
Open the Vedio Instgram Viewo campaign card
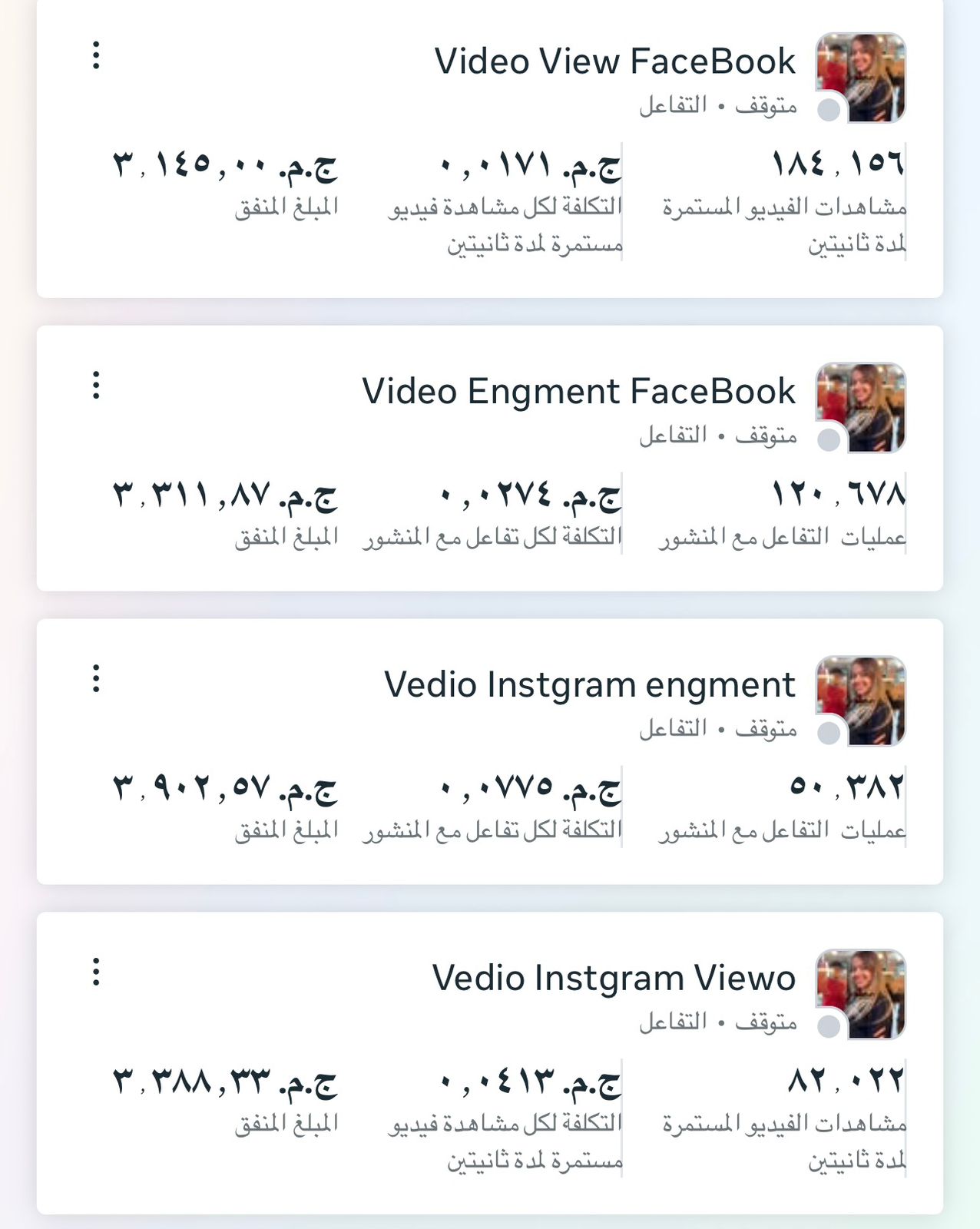613,978
